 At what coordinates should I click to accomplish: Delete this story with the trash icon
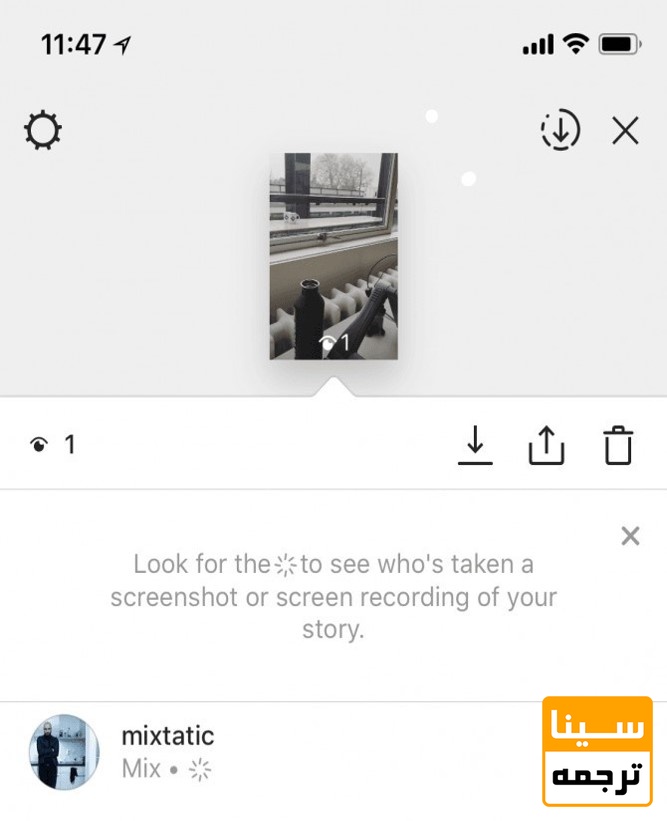pyautogui.click(x=618, y=445)
